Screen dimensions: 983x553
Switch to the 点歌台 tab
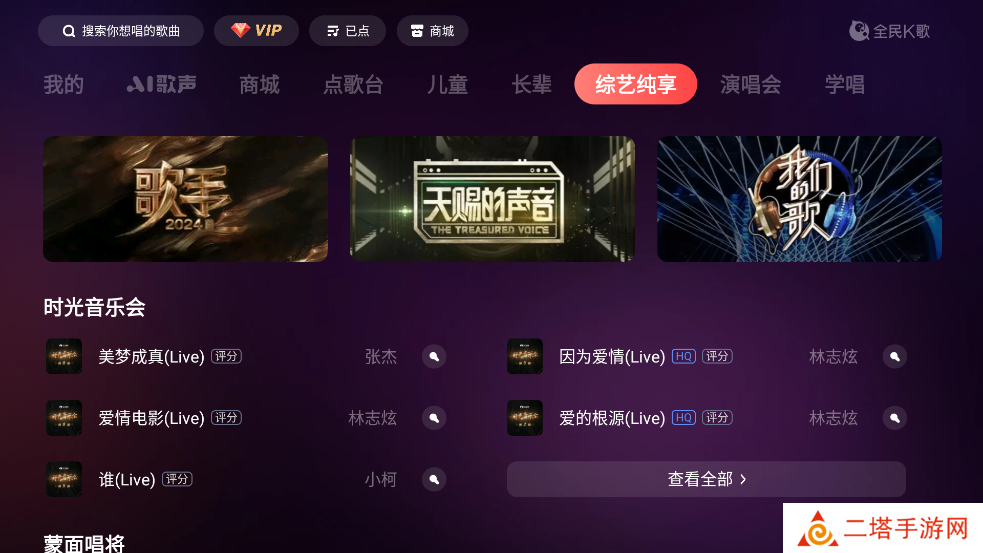pos(353,85)
